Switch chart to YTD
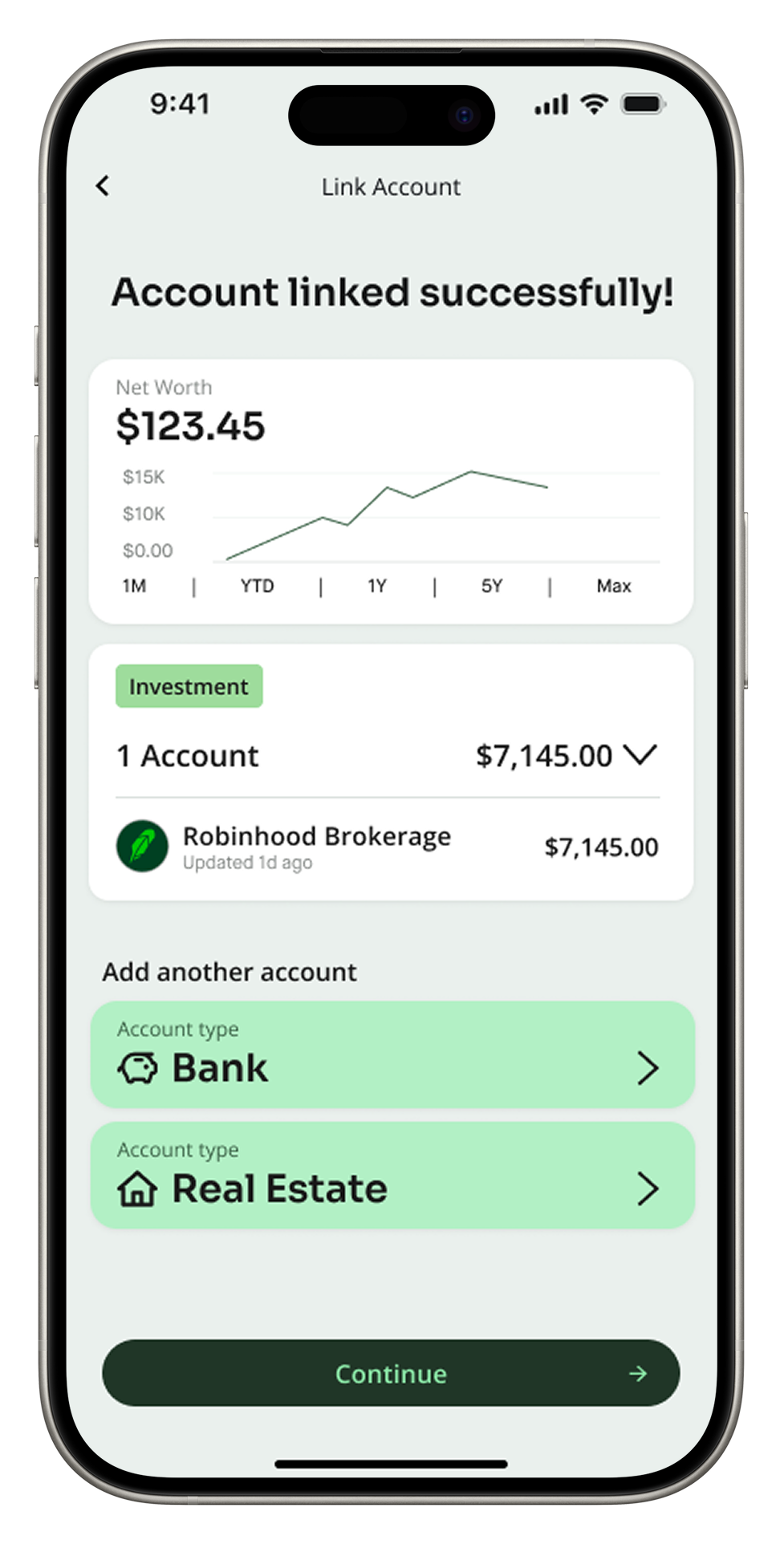The width and height of the screenshot is (784, 1544). 257,587
